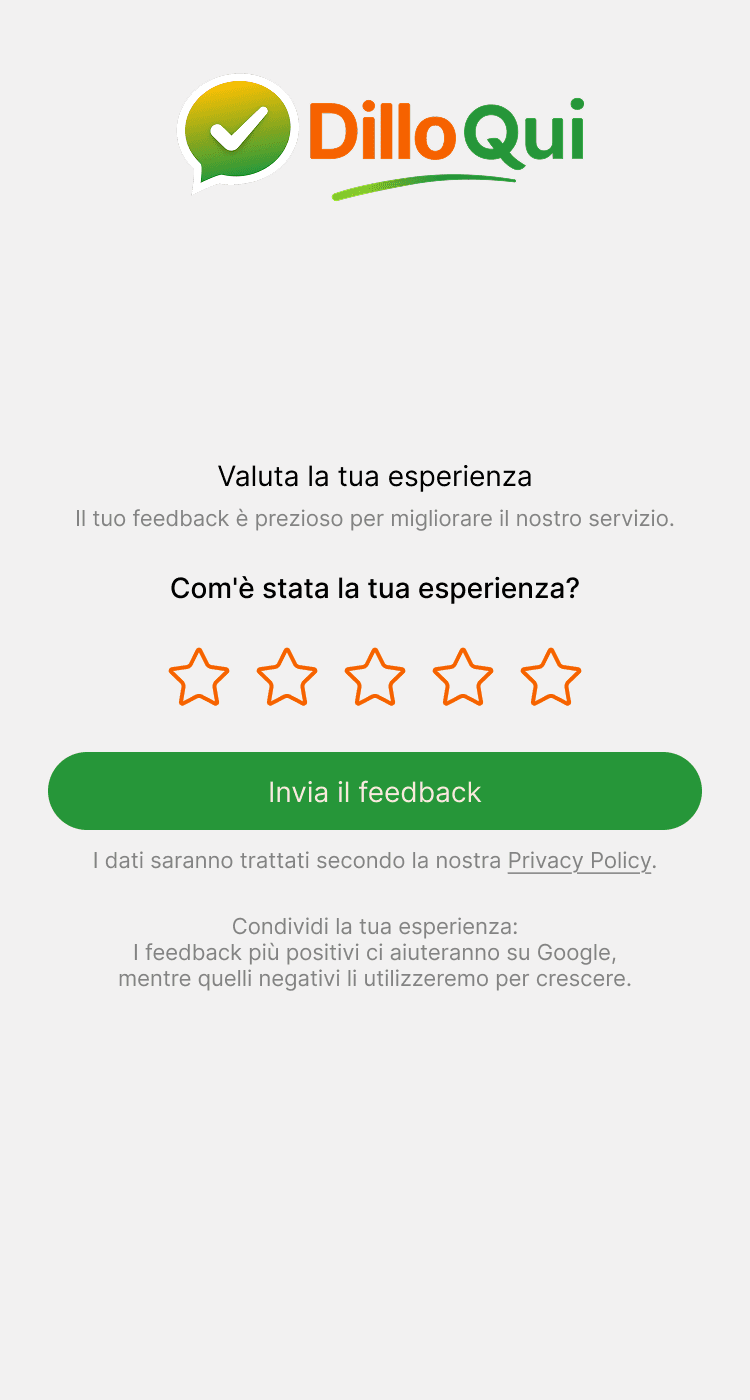Viewport: 750px width, 1400px height.
Task: Give a three-star rating
Action: coord(375,678)
